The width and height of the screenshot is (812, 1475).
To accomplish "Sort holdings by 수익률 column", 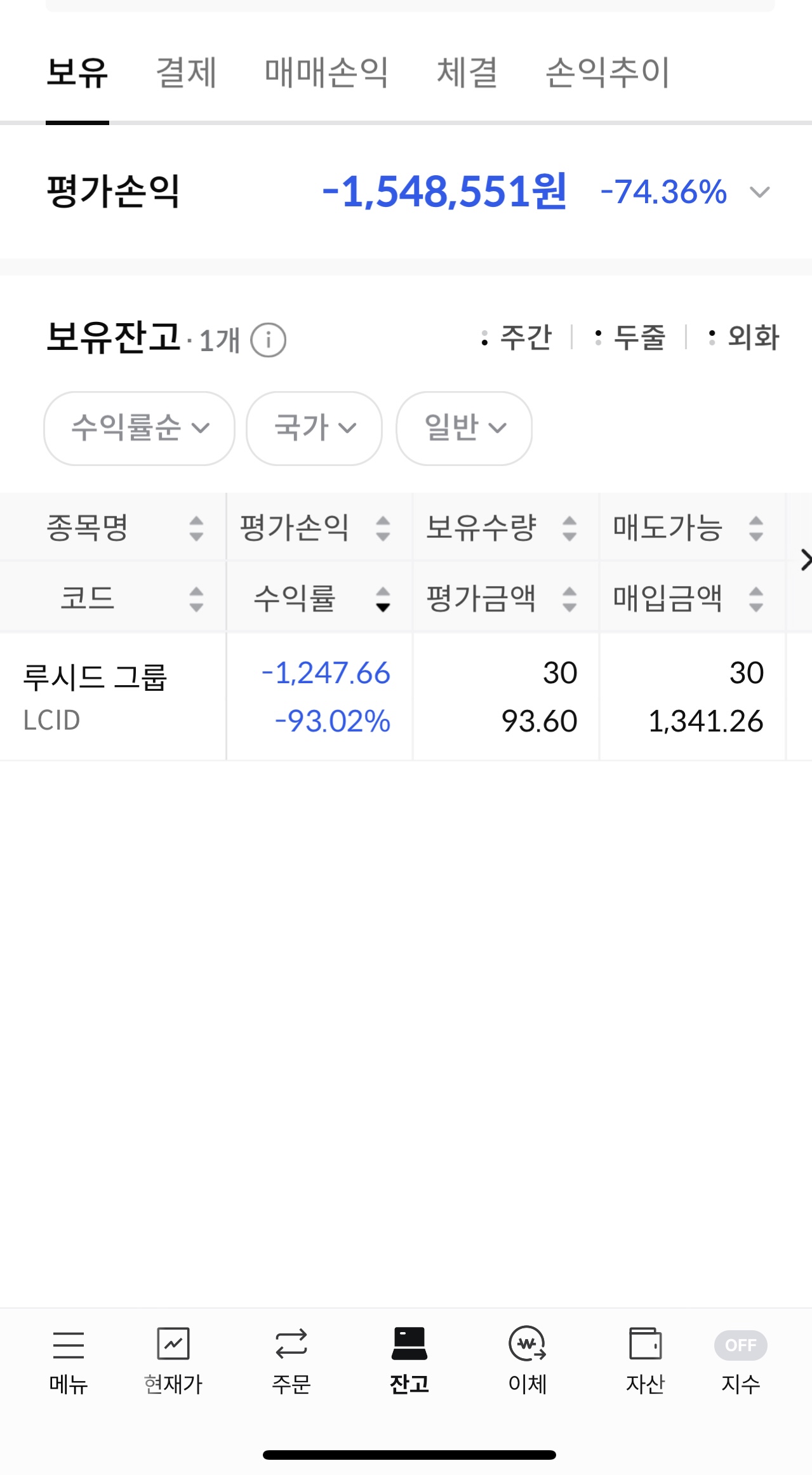I will 320,598.
